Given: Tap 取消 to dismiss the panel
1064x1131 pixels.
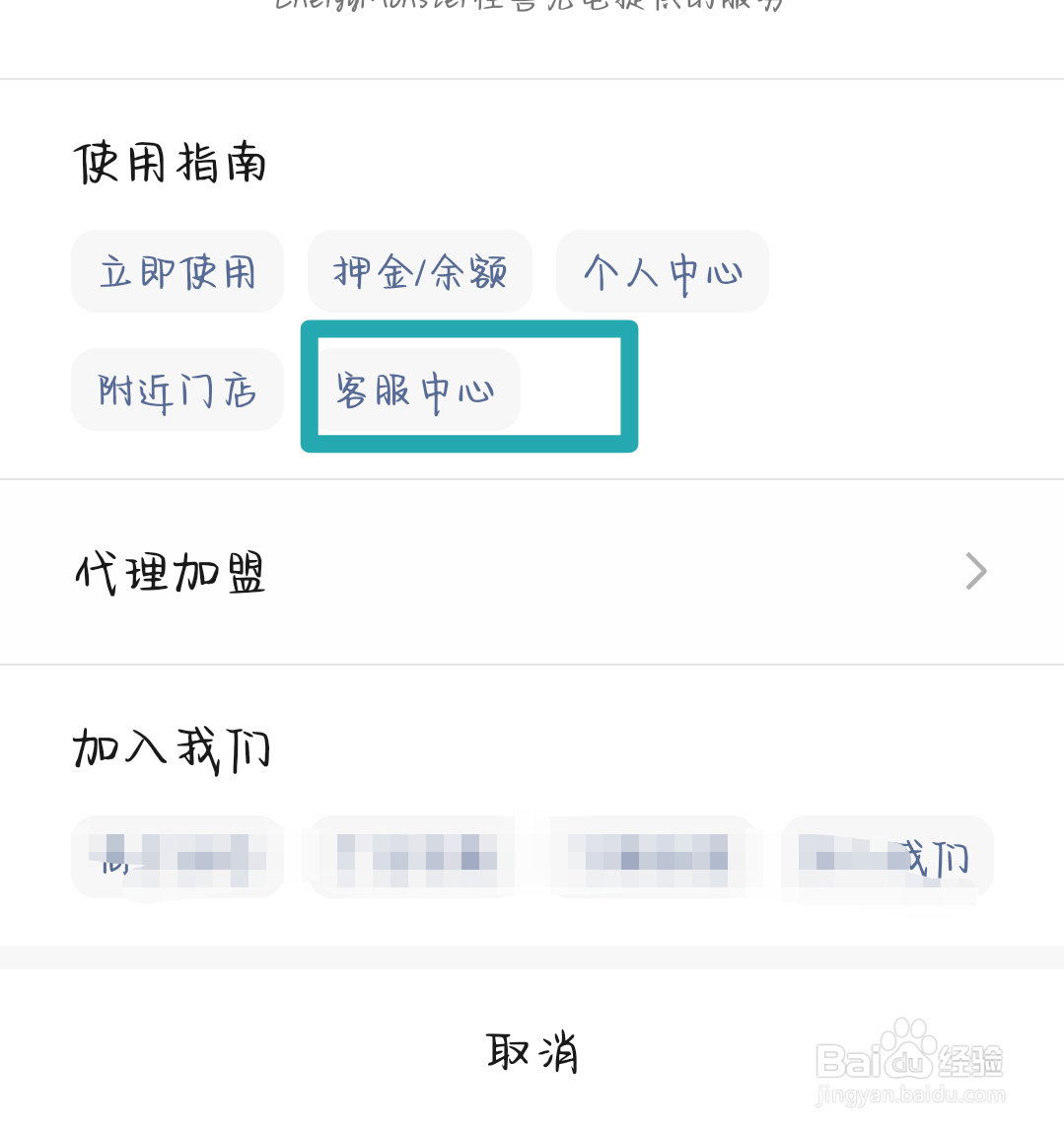Looking at the screenshot, I should [x=532, y=1052].
